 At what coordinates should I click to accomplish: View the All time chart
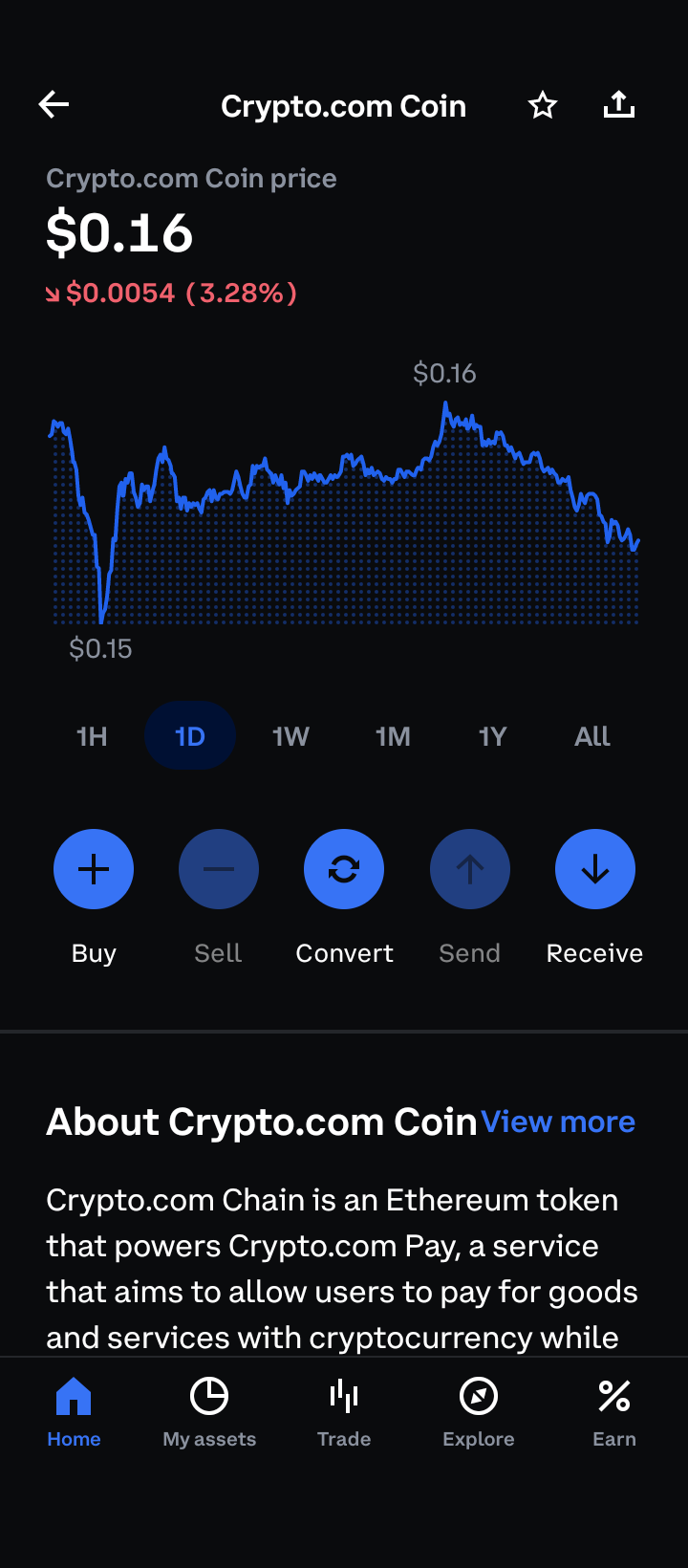click(x=592, y=736)
